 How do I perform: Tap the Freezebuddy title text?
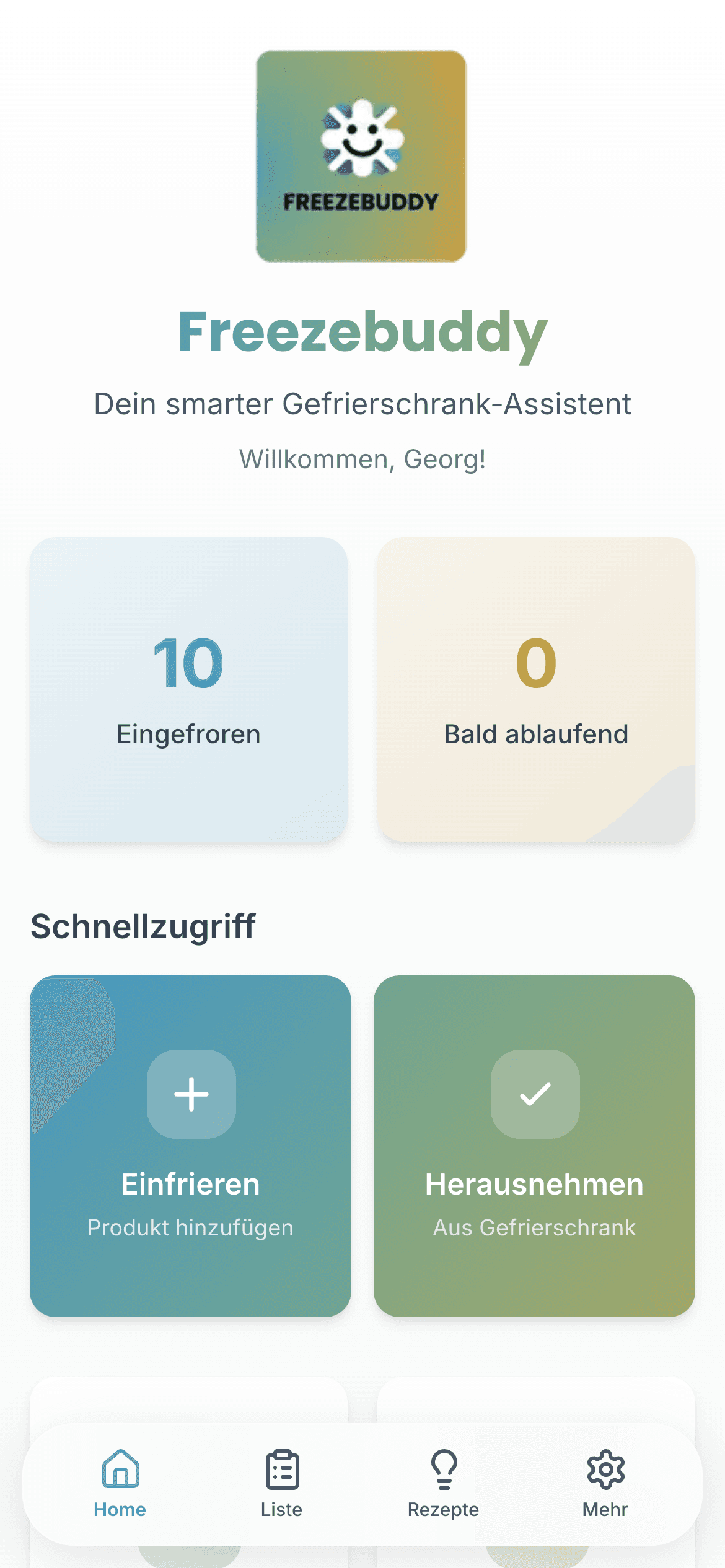point(362,334)
